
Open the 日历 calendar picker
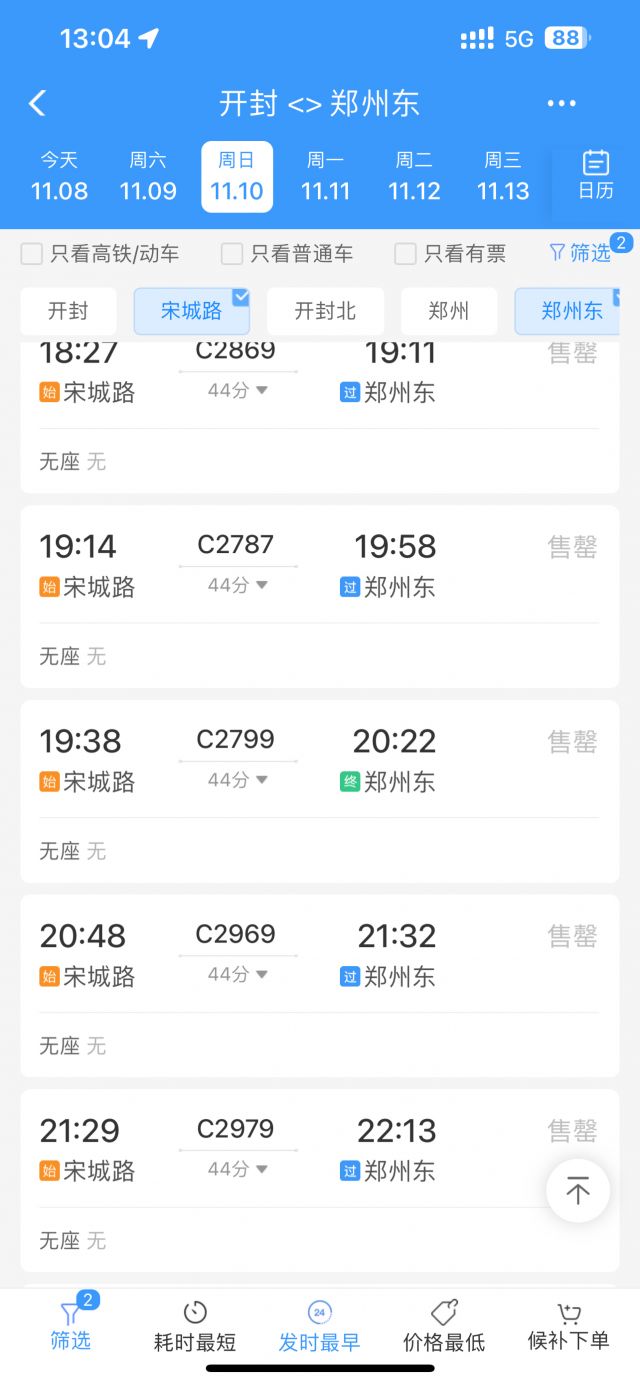tap(595, 176)
